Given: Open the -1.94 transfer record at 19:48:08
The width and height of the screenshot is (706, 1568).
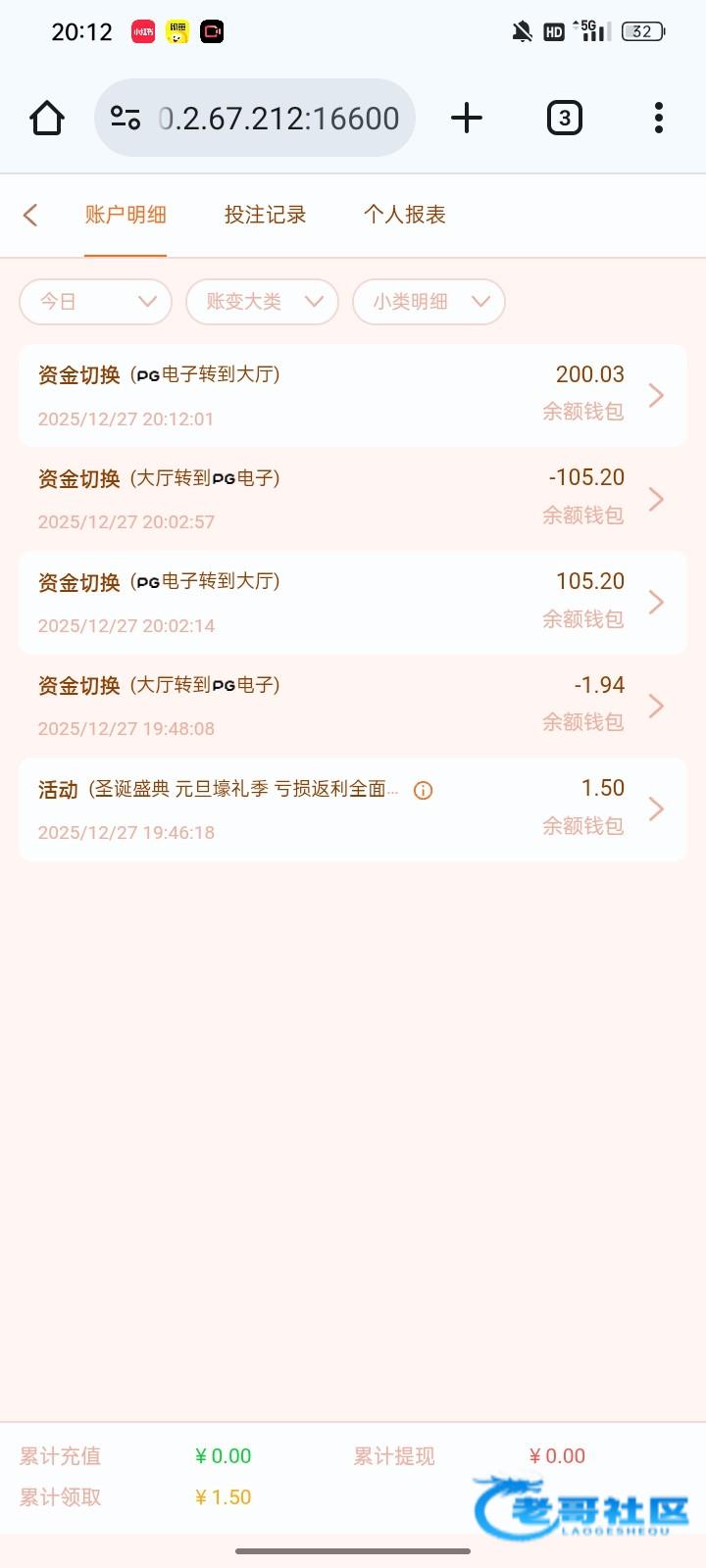Looking at the screenshot, I should pyautogui.click(x=352, y=706).
